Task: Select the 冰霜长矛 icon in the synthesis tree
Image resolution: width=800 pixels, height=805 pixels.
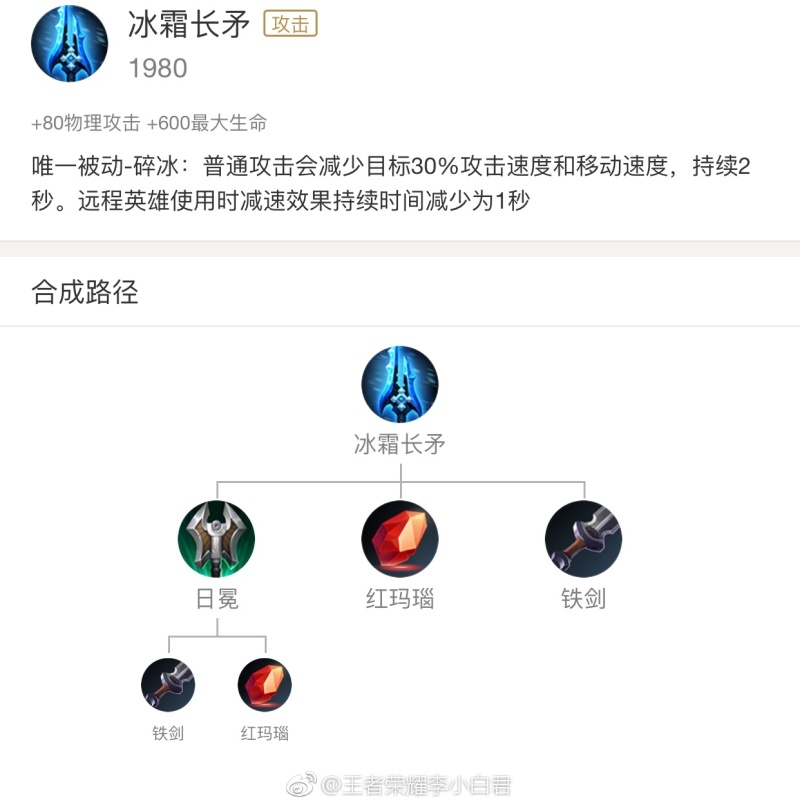Action: pyautogui.click(x=400, y=388)
